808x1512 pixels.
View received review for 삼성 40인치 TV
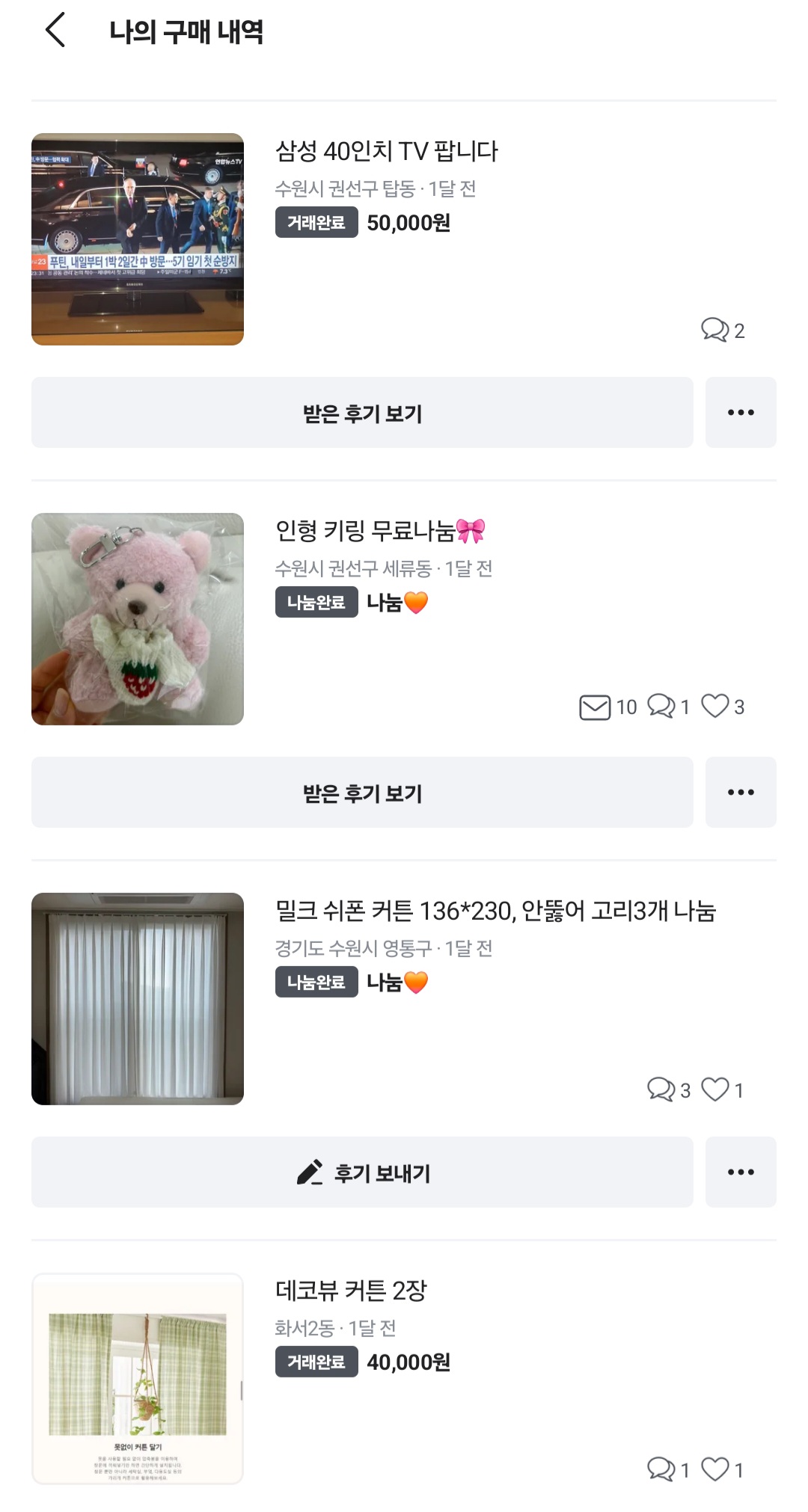[362, 413]
